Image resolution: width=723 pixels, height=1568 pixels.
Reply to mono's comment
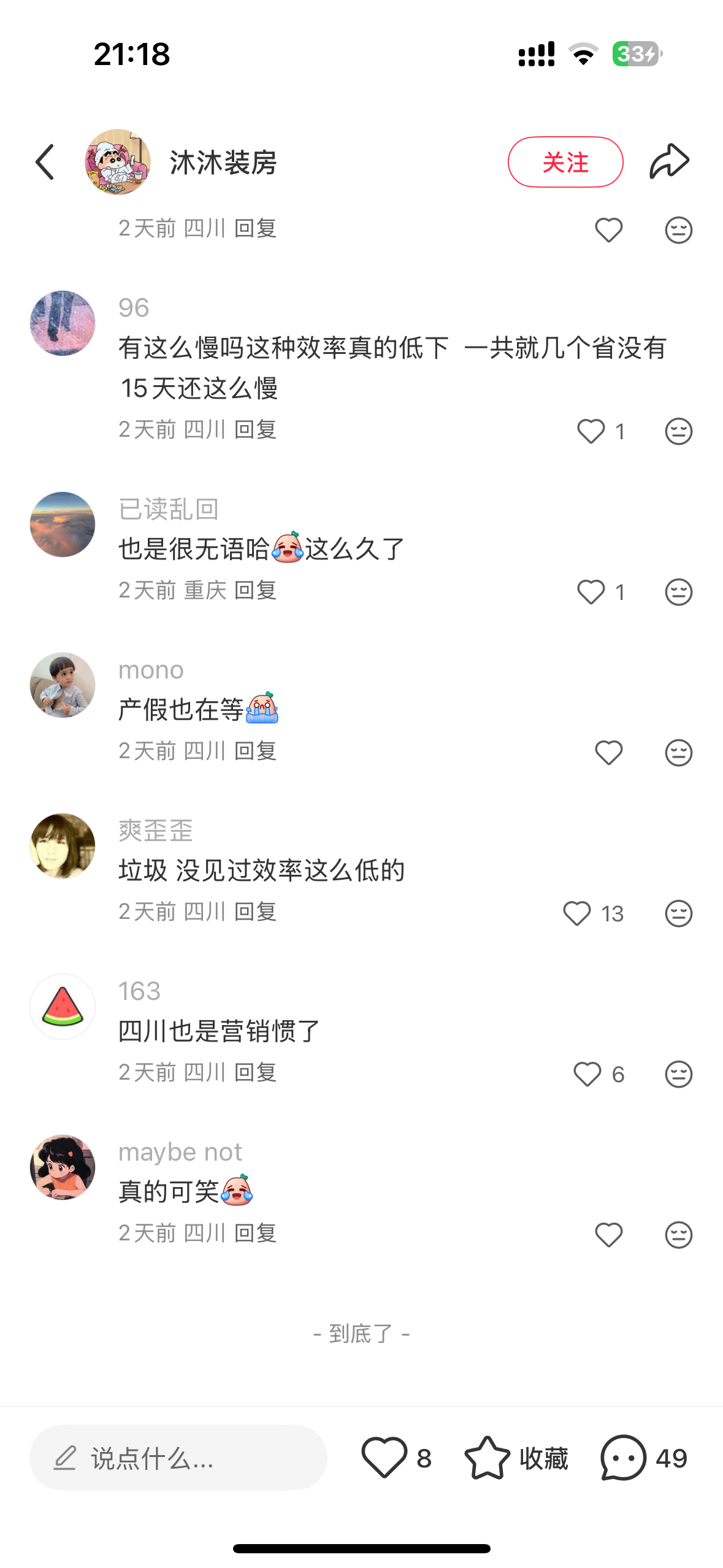tap(256, 751)
